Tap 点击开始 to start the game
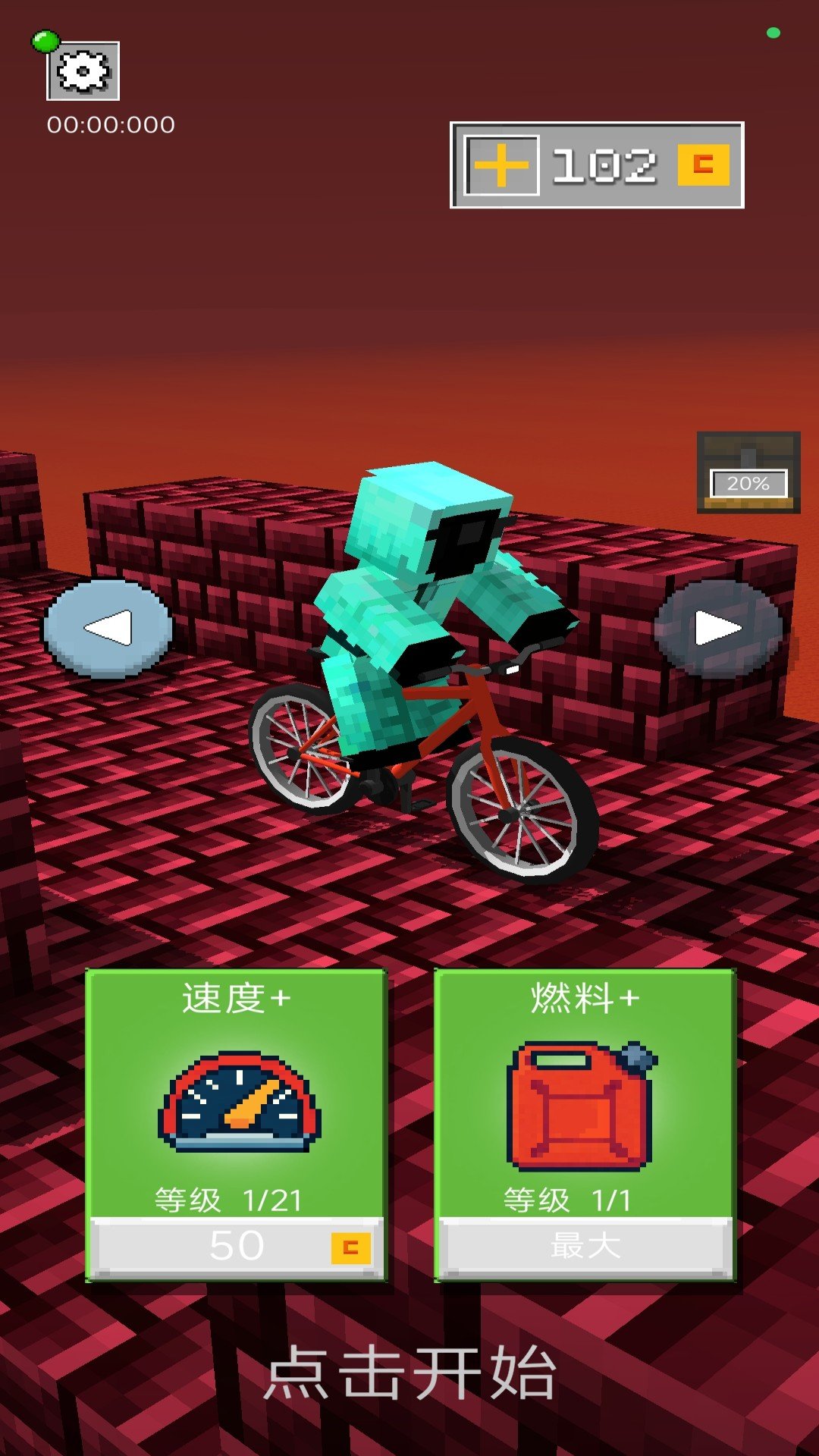This screenshot has height=1456, width=819. (x=409, y=1373)
